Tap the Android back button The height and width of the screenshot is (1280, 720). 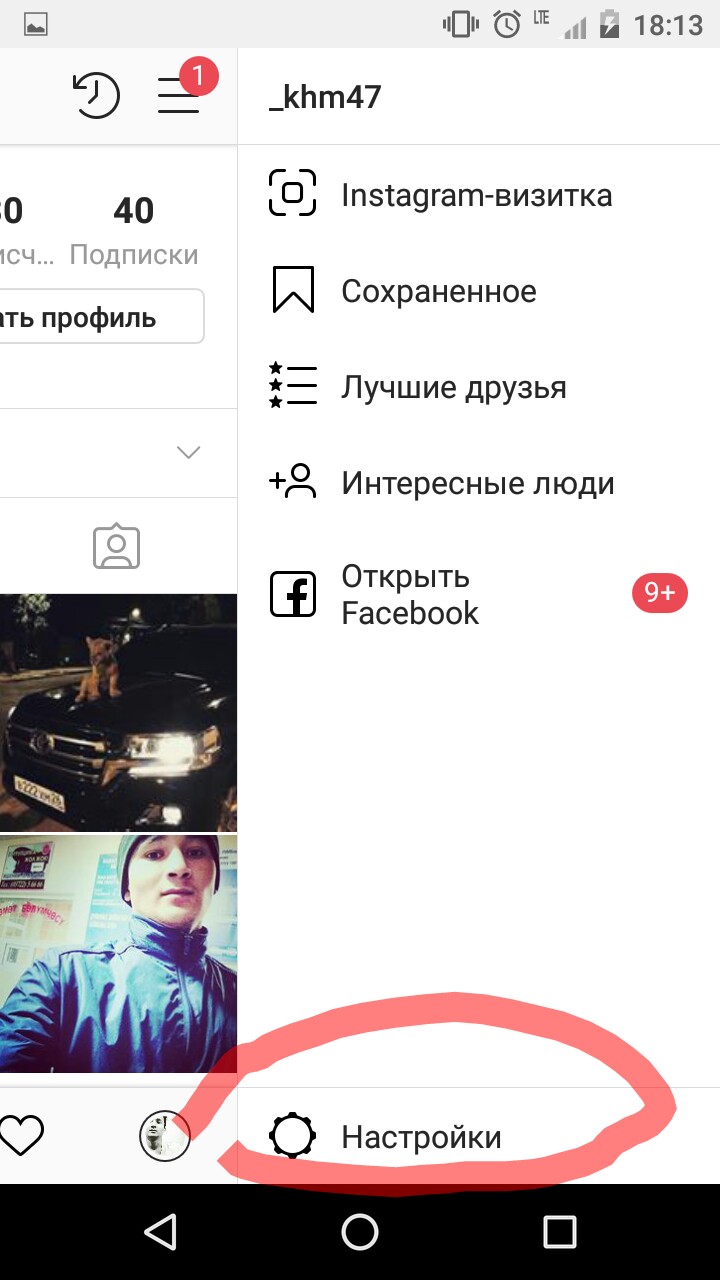point(160,1231)
